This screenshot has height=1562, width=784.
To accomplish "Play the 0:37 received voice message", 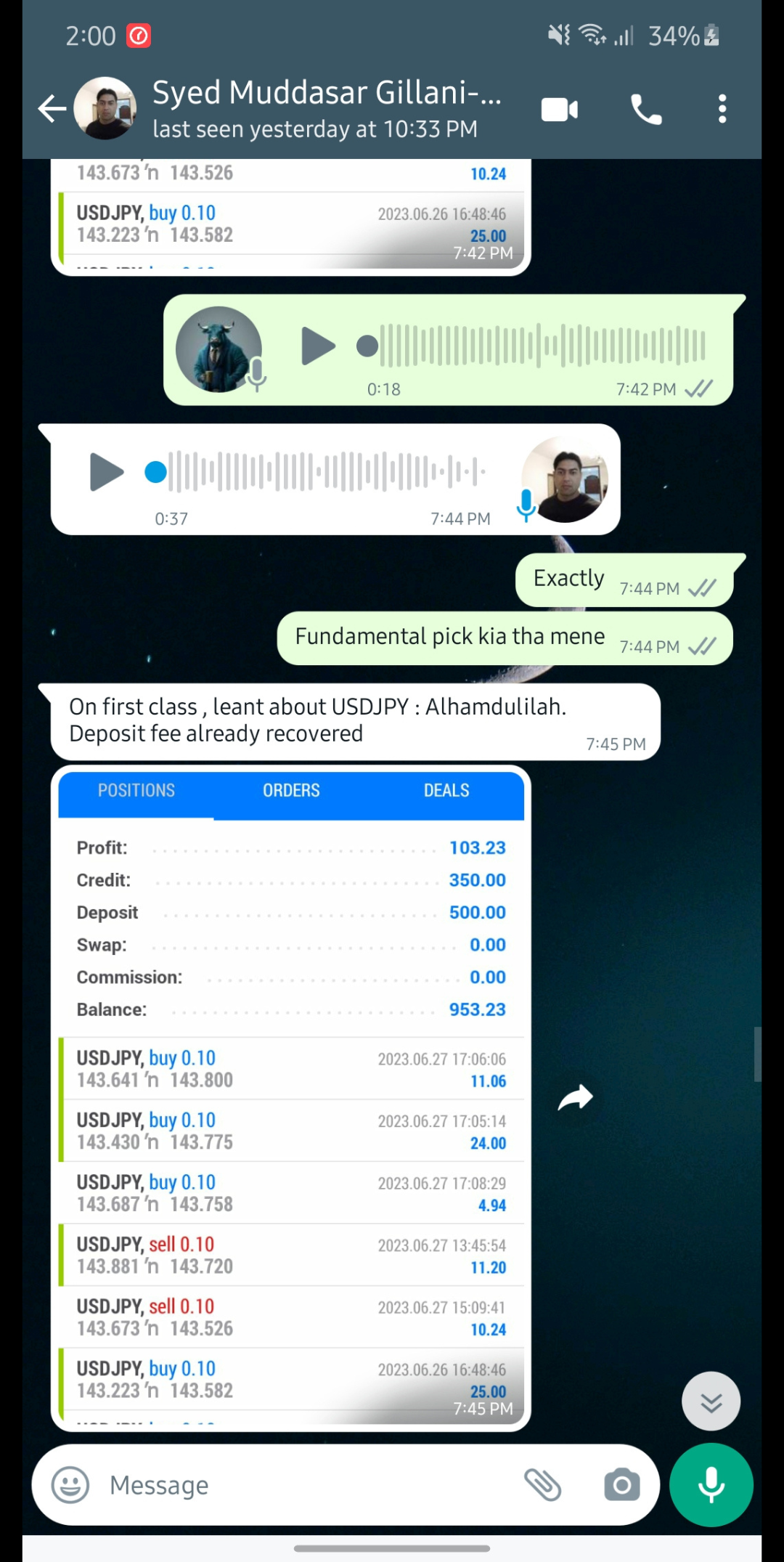I will (x=106, y=472).
